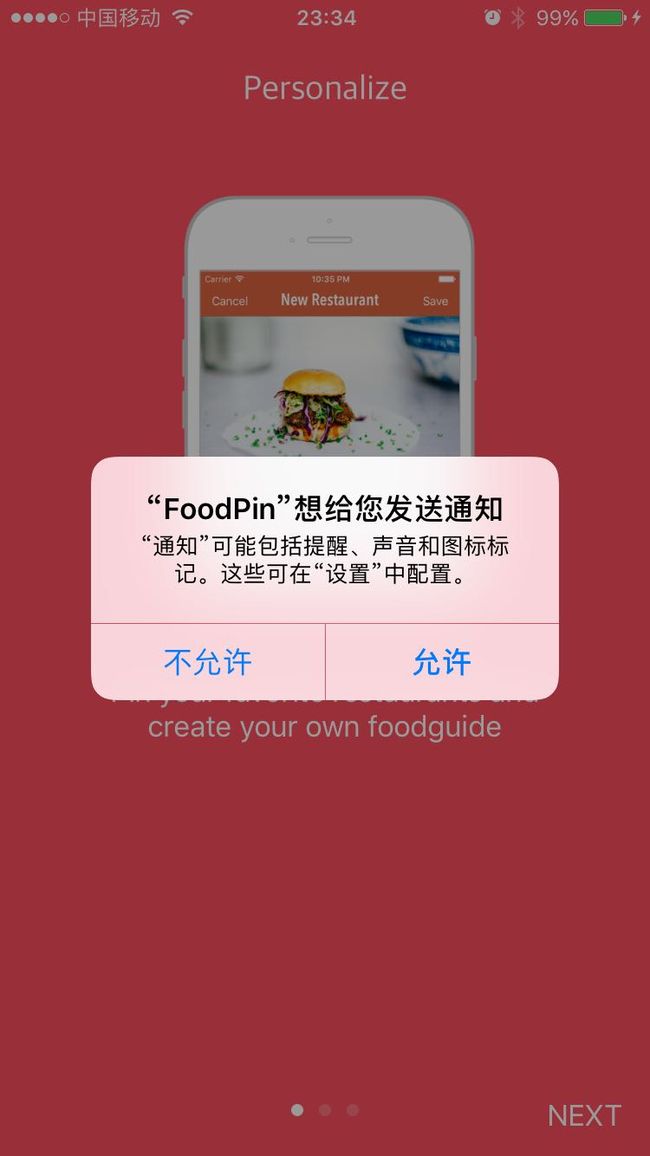Screen dimensions: 650x1156
Task: Tap 允许 to allow FoodPin notifications
Action: 442,662
